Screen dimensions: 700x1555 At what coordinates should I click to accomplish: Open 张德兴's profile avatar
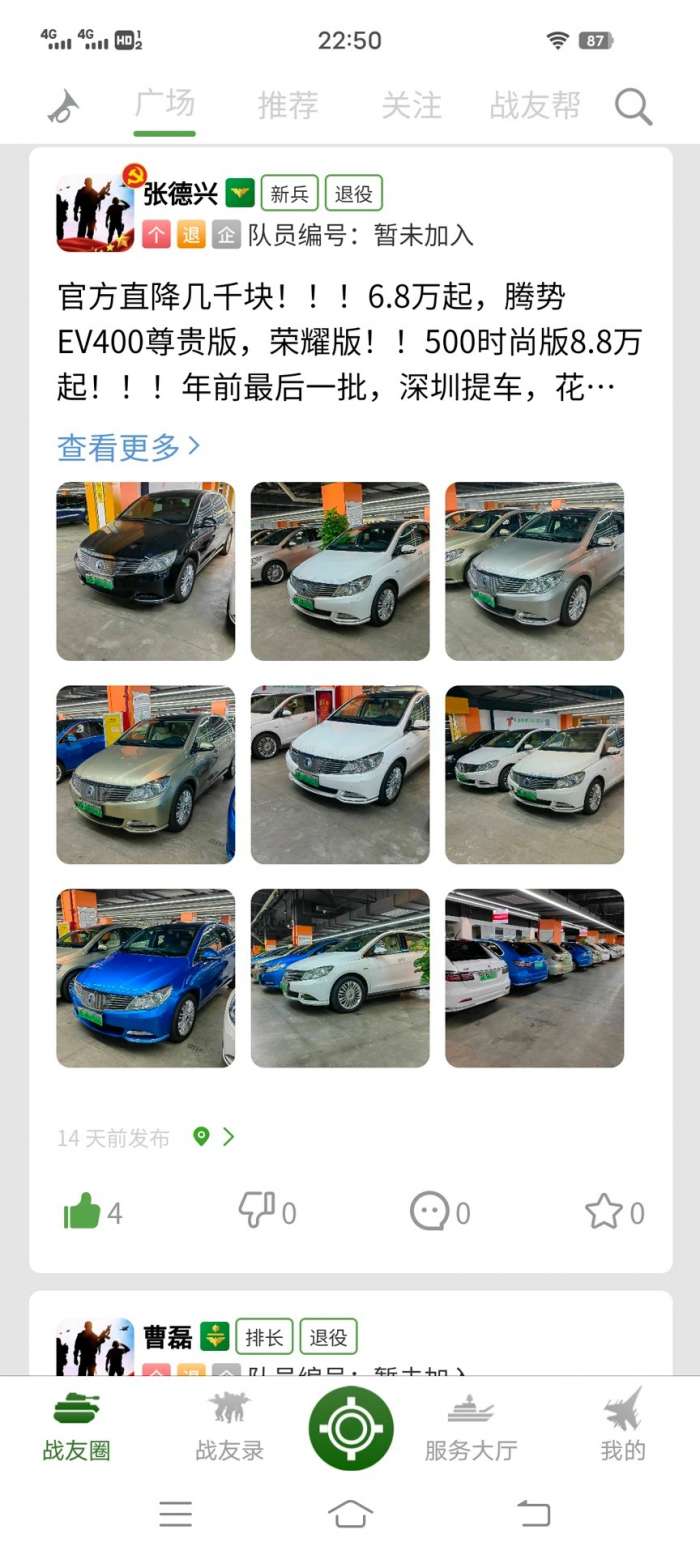pyautogui.click(x=95, y=213)
